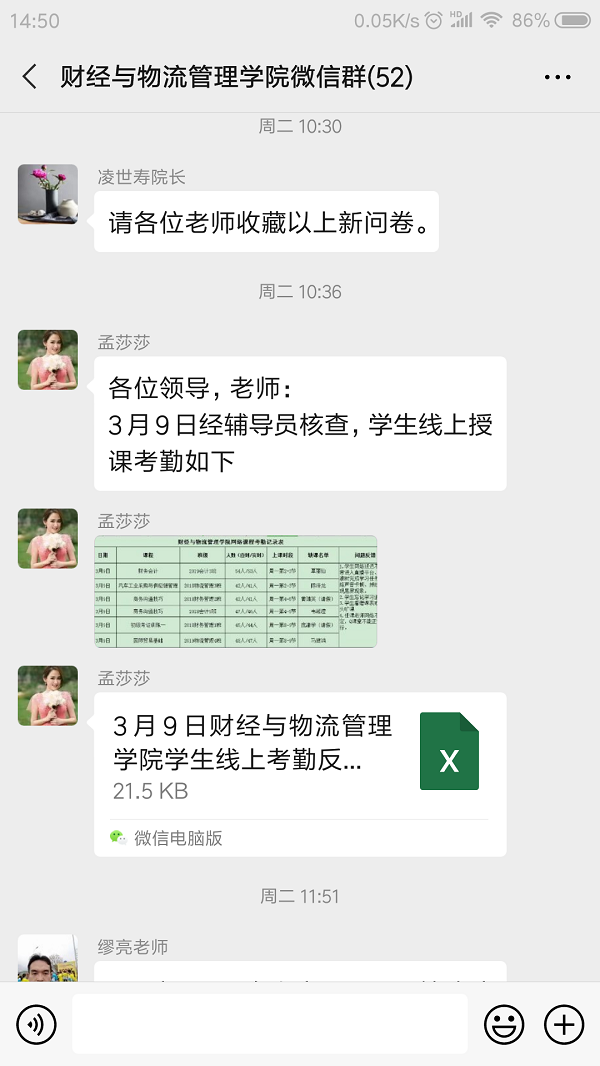The width and height of the screenshot is (600, 1066).
Task: Go back from the group chat
Action: coord(29,77)
